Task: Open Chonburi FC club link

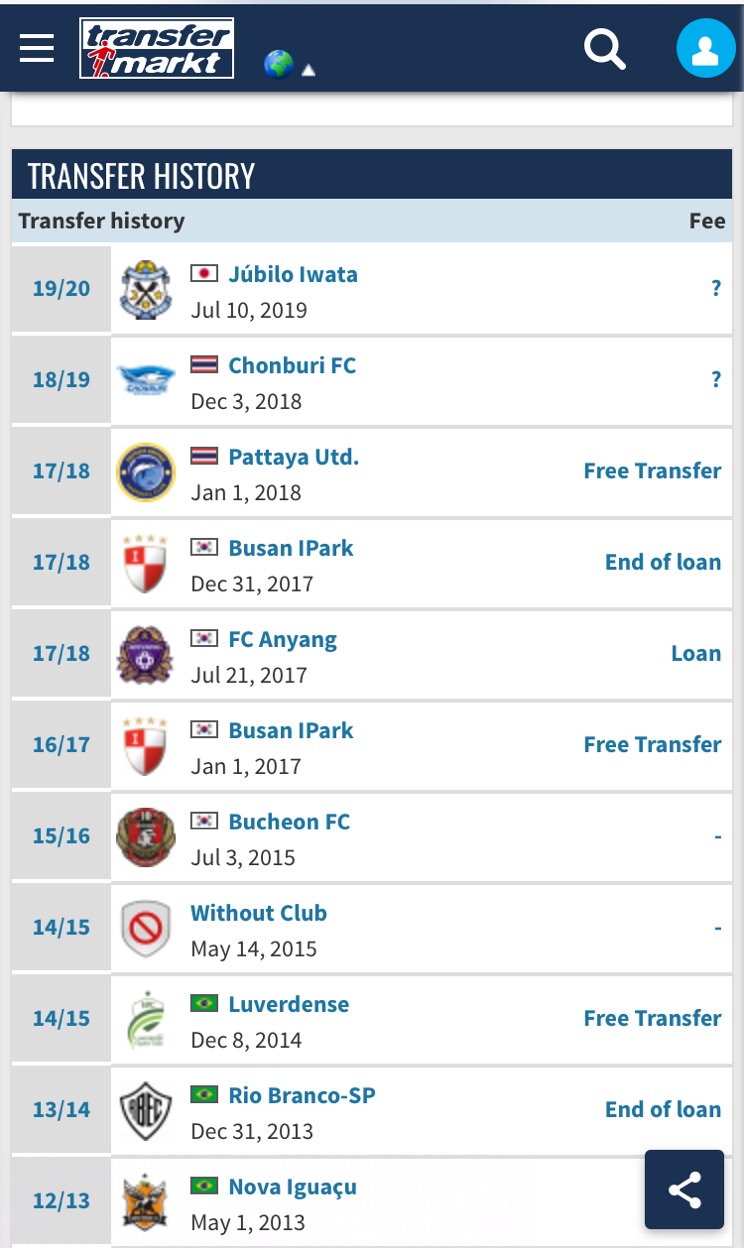Action: pos(292,365)
